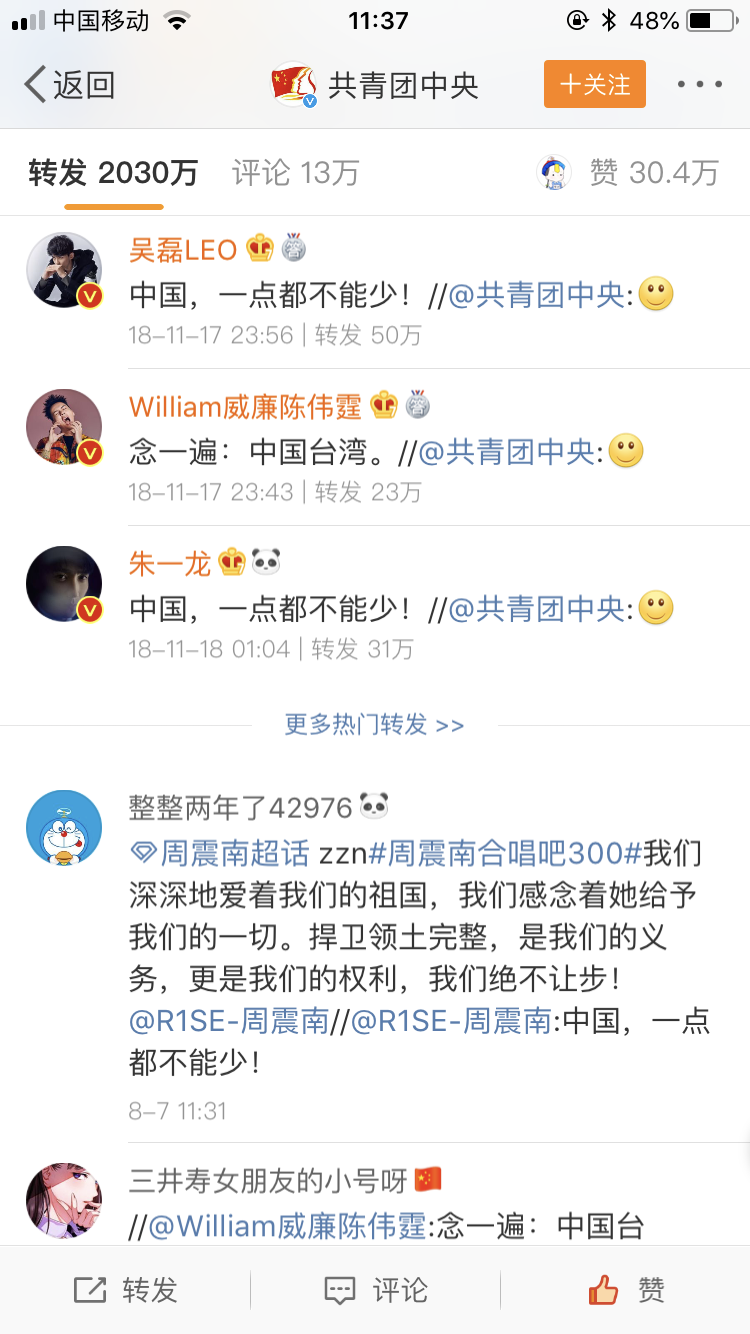Go back using the 返回 arrow

tap(68, 85)
